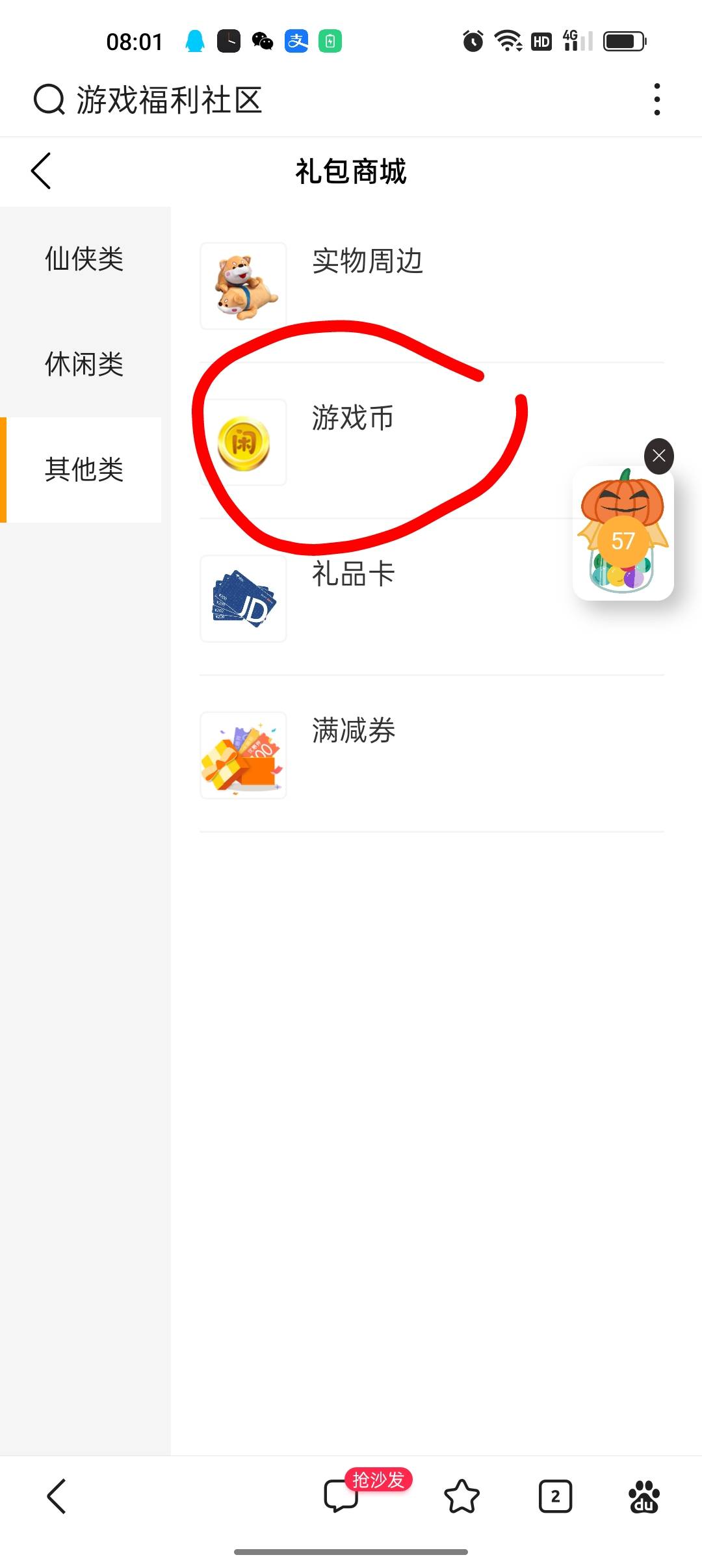Open comments with 抢沙发 badge
702x1568 pixels.
[x=342, y=1496]
